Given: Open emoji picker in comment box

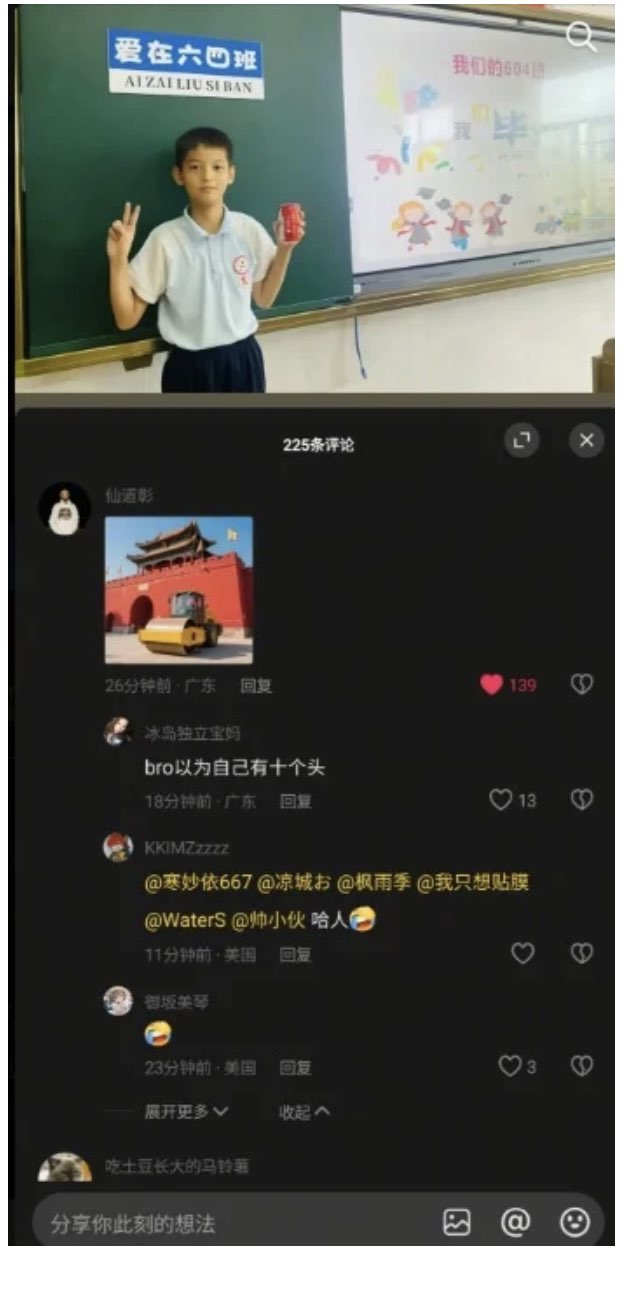Looking at the screenshot, I should [x=574, y=1222].
